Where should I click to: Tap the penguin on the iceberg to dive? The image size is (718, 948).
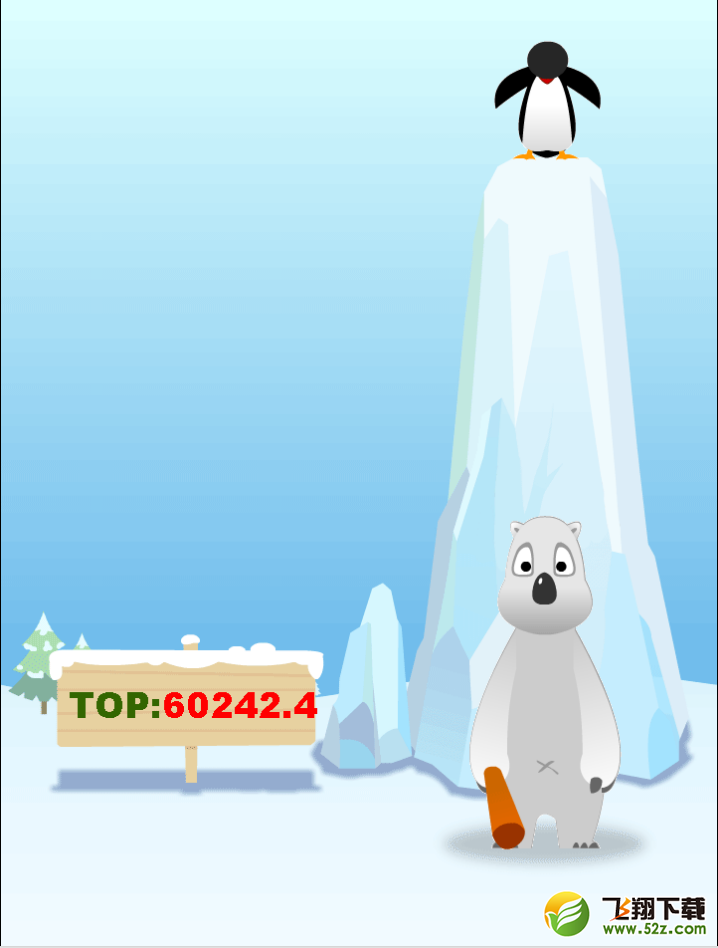pyautogui.click(x=547, y=103)
